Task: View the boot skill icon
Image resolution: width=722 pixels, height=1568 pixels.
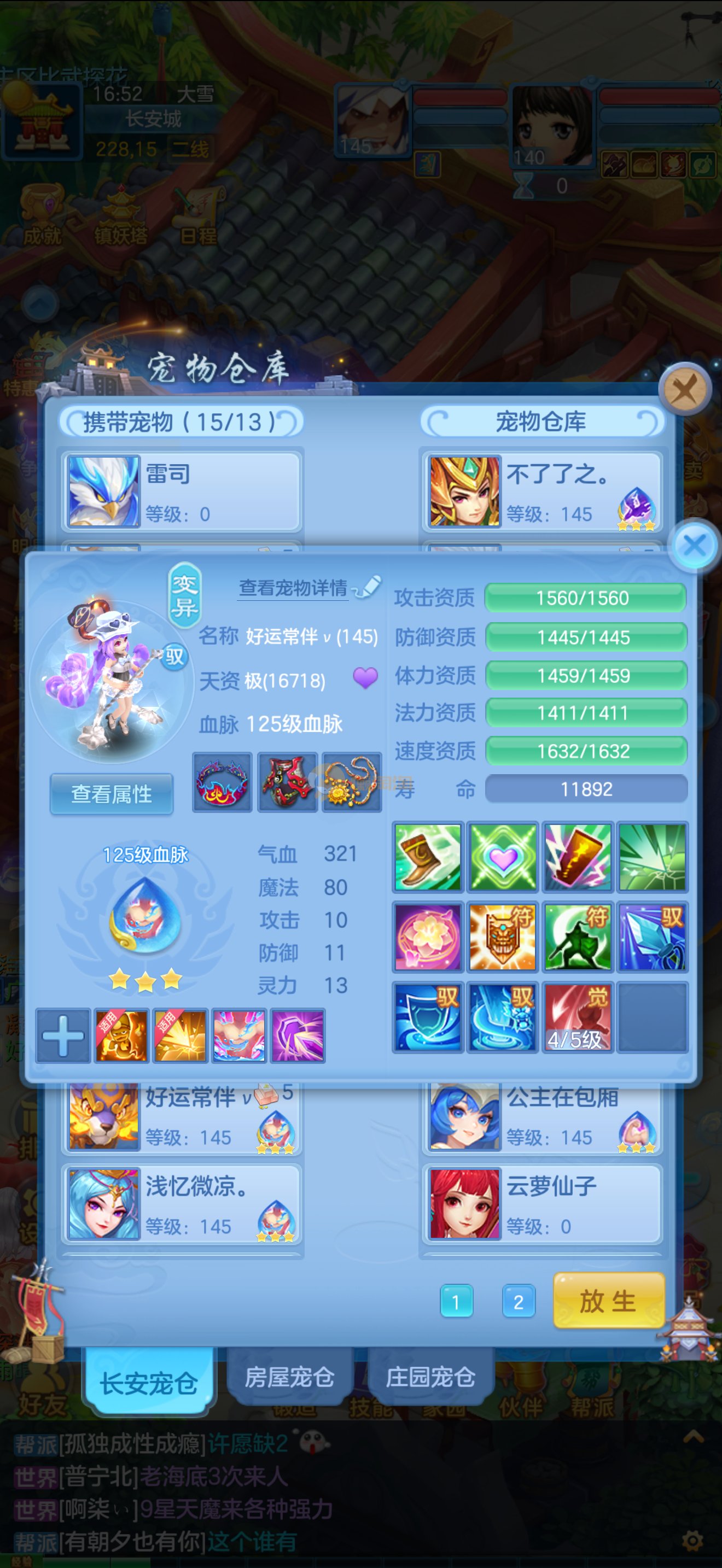Action: 428,857
